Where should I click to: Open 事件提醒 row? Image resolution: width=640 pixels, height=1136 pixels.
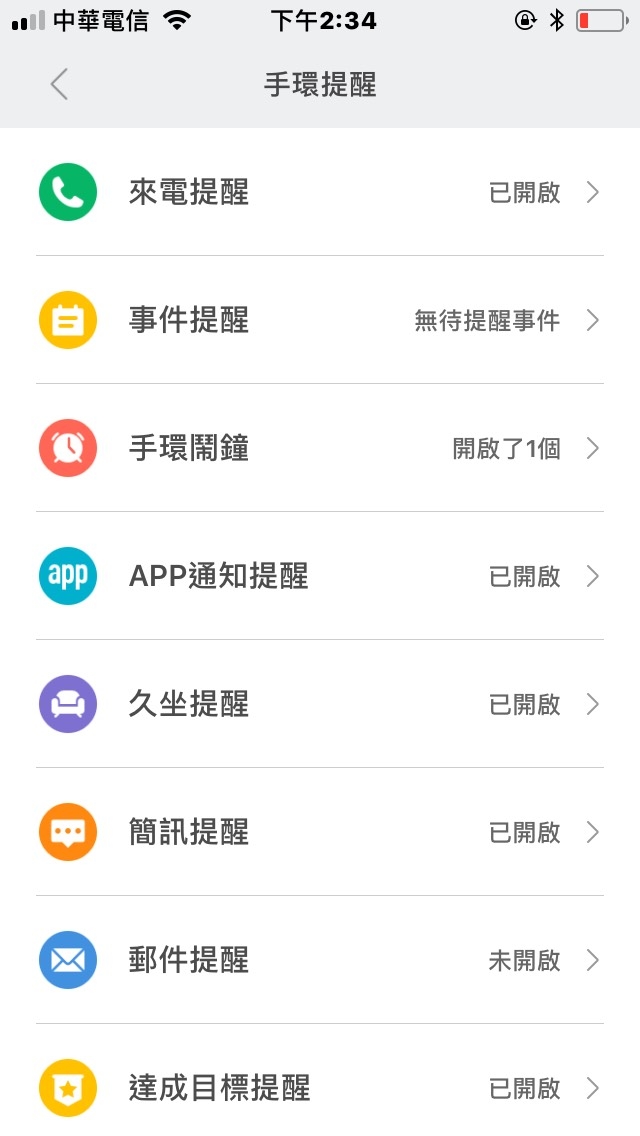click(x=320, y=320)
